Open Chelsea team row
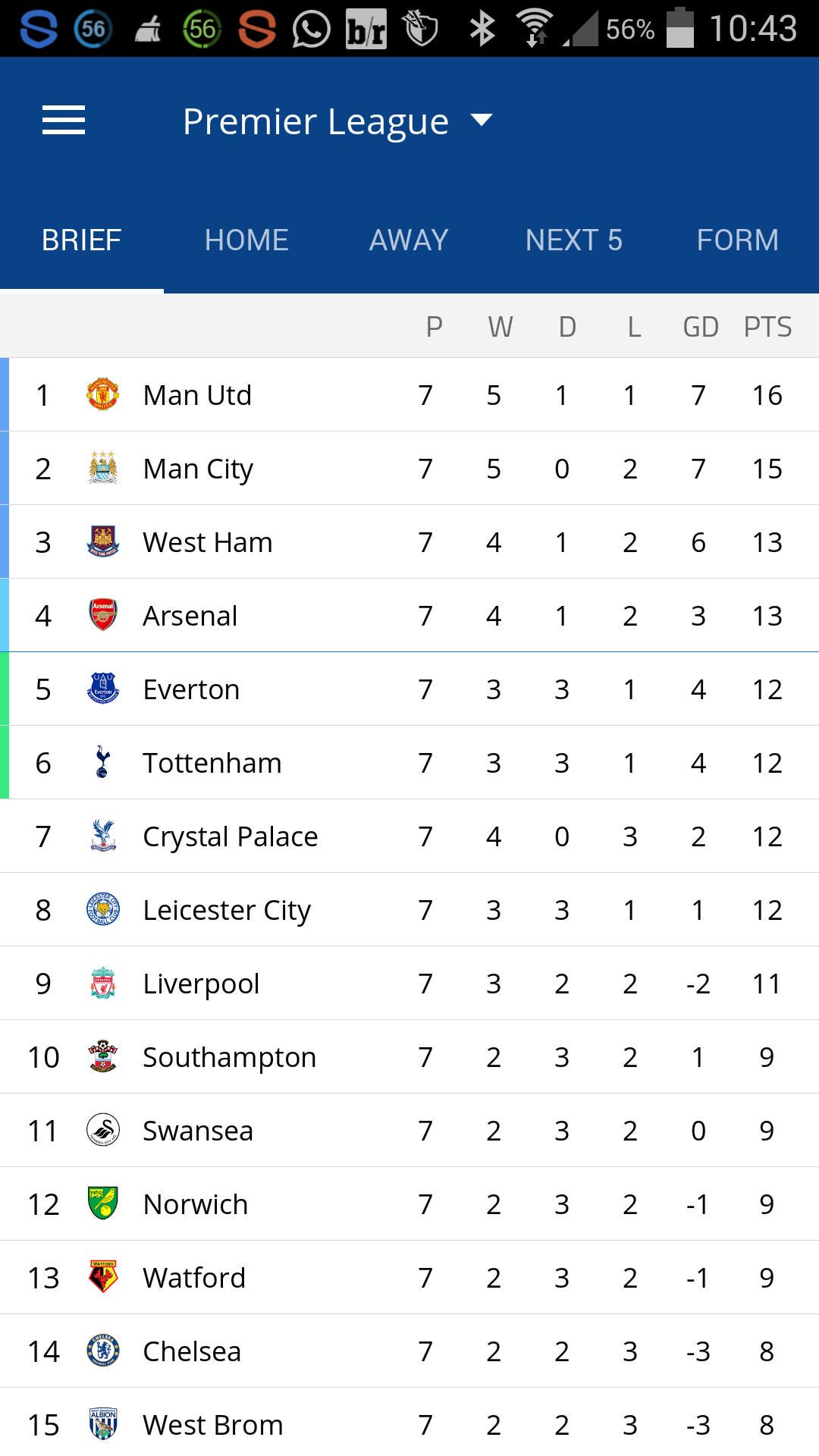The height and width of the screenshot is (1456, 819). point(409,1351)
